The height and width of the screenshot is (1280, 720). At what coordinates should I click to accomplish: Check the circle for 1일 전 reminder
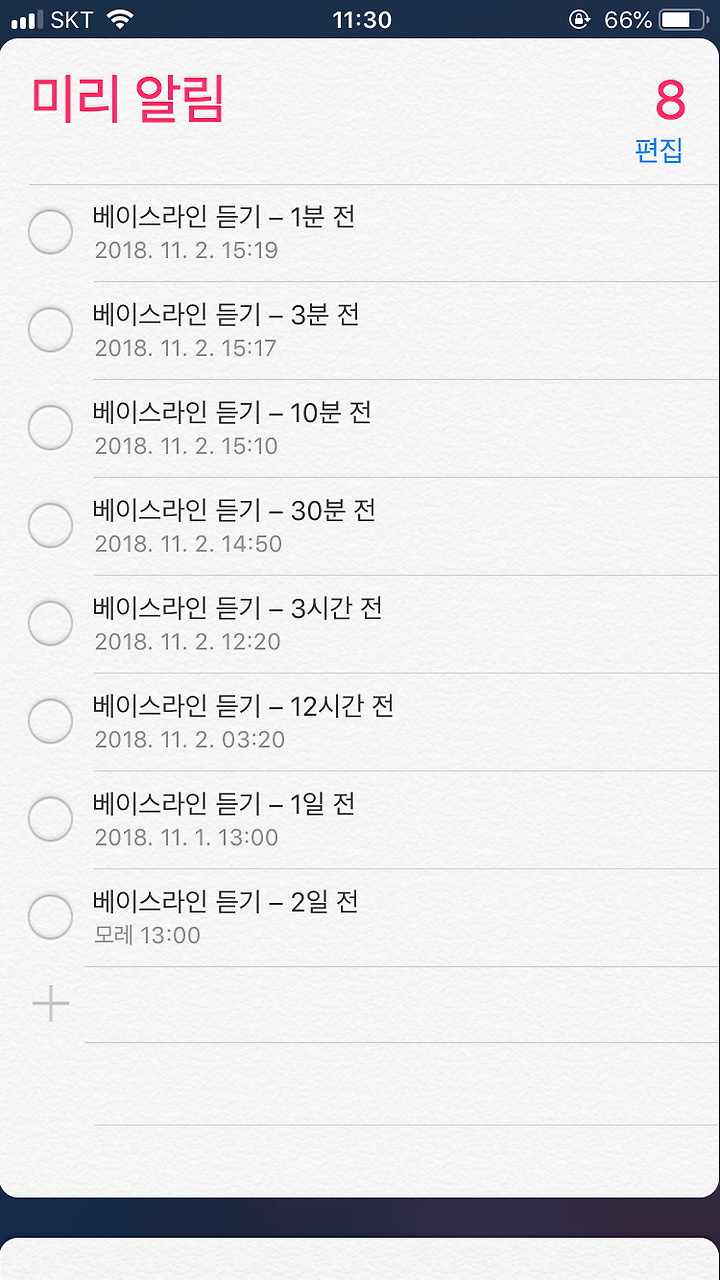coord(50,820)
